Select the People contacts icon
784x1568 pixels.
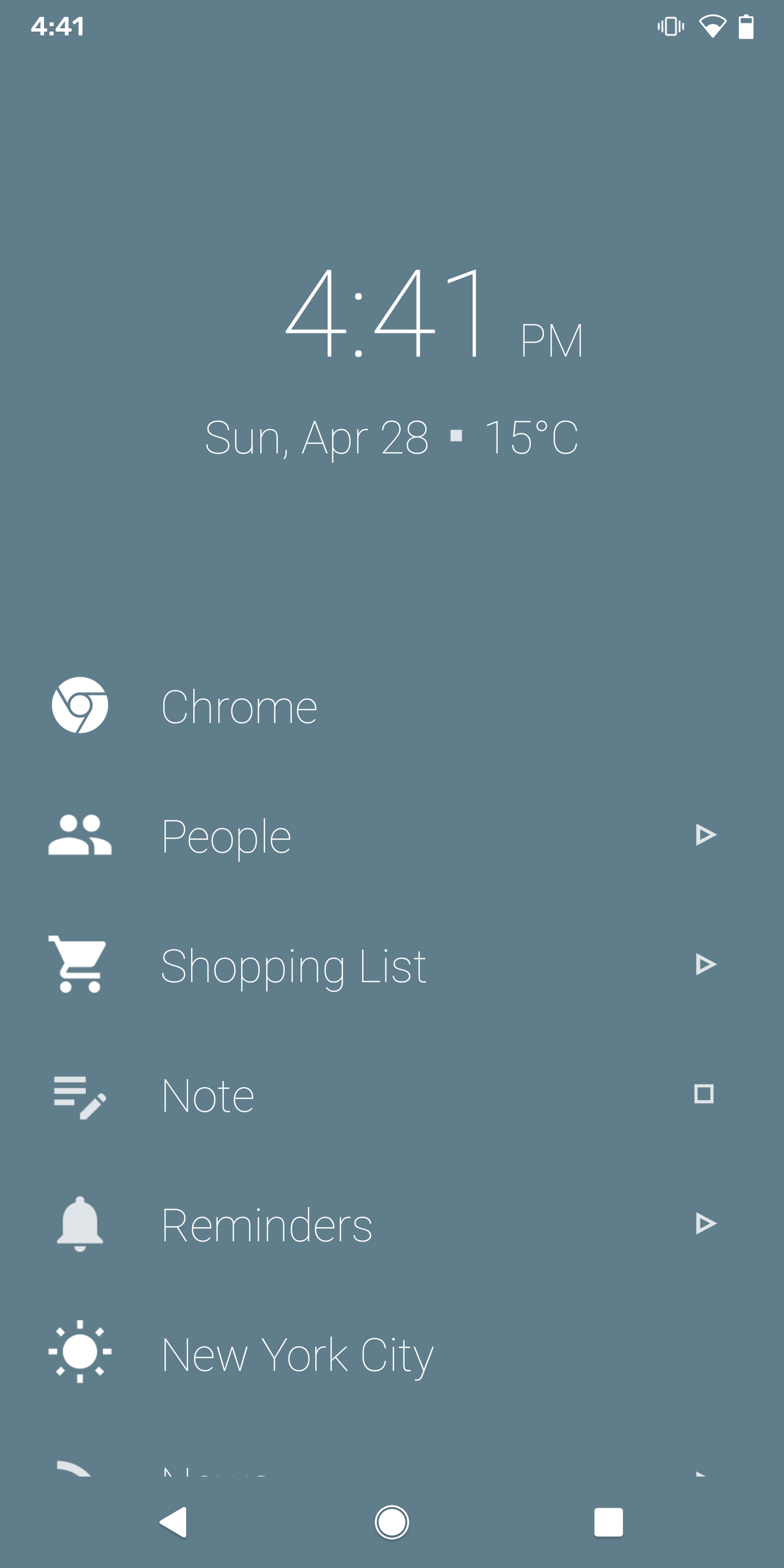(79, 835)
